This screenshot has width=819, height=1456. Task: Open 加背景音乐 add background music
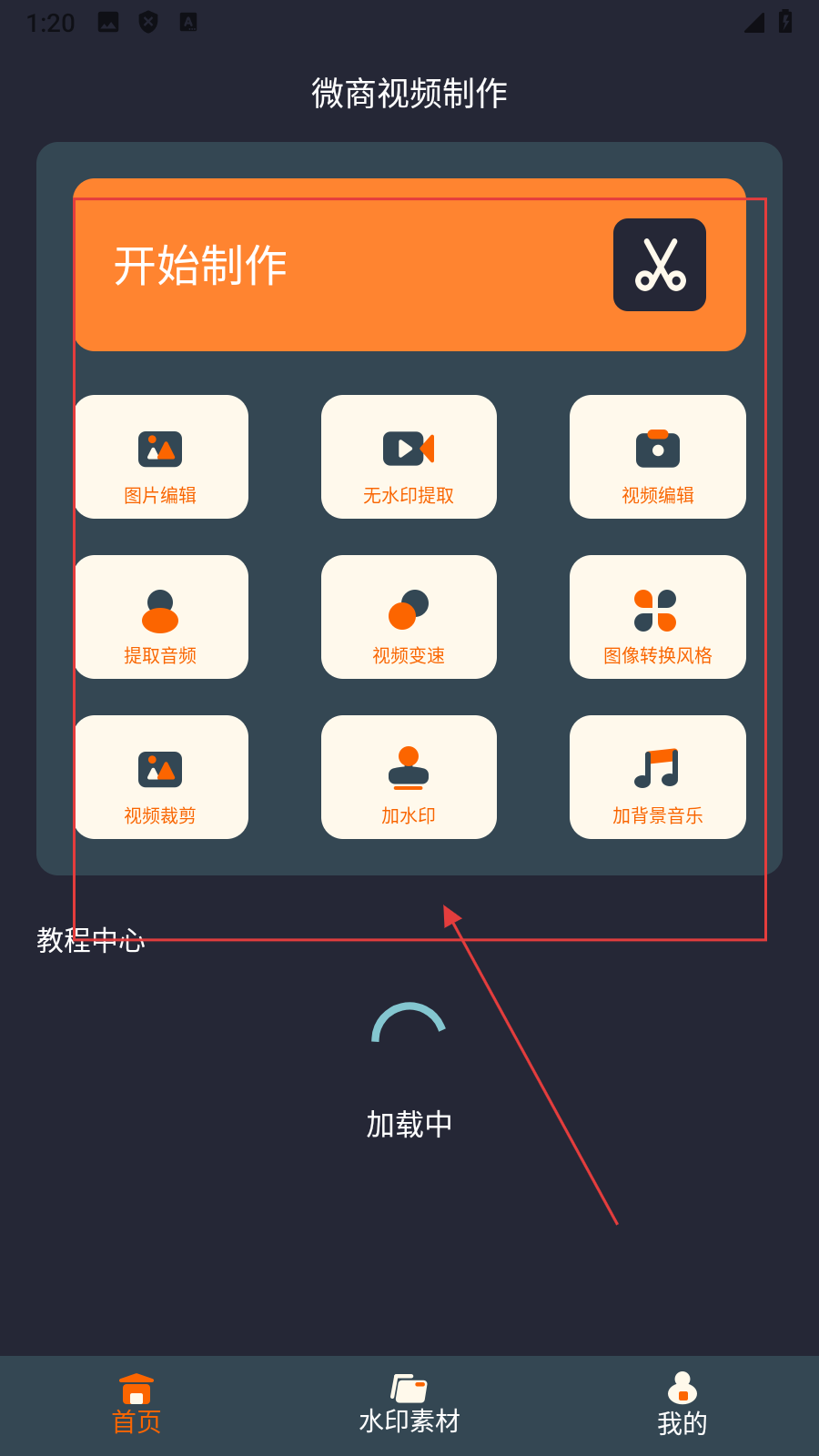pyautogui.click(x=657, y=777)
